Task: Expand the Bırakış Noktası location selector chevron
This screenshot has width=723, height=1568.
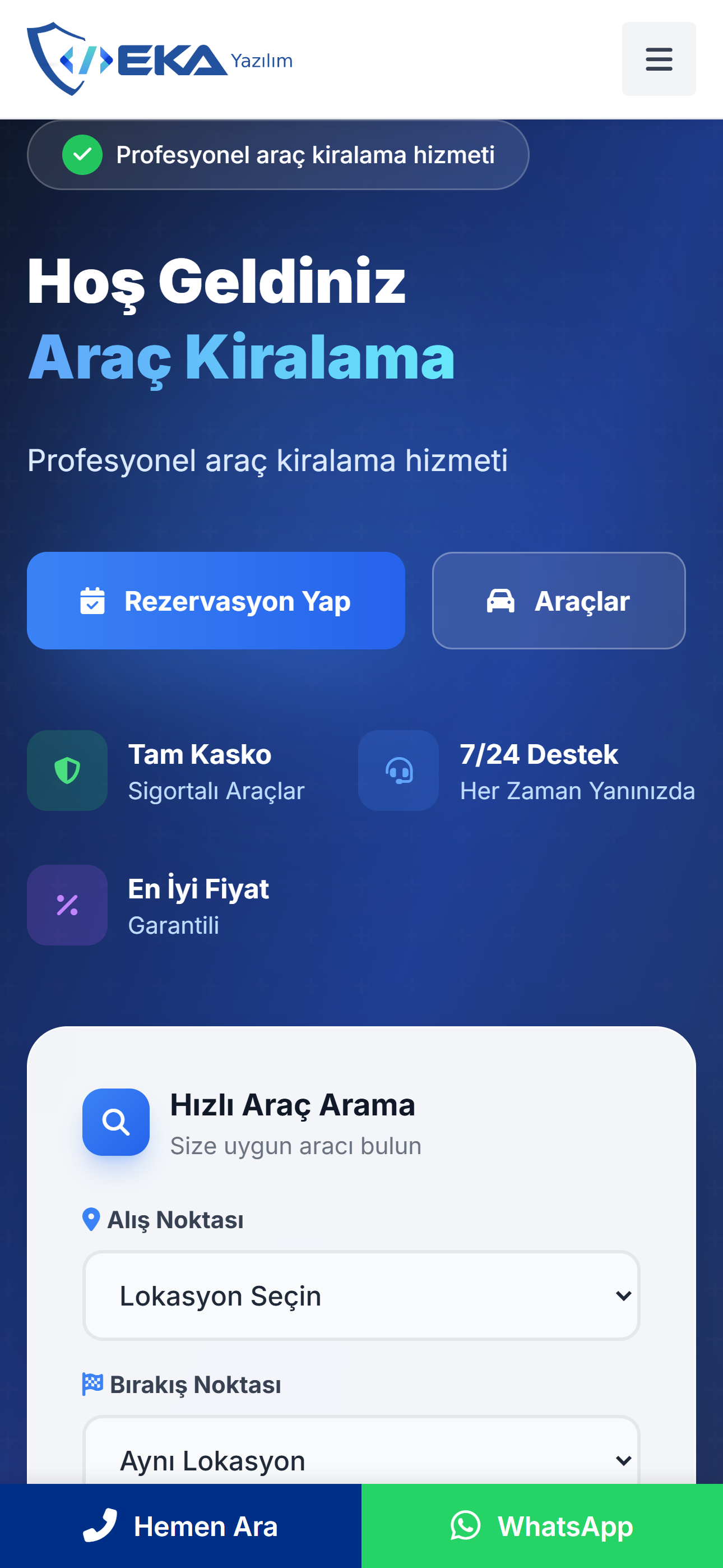Action: 623,1460
